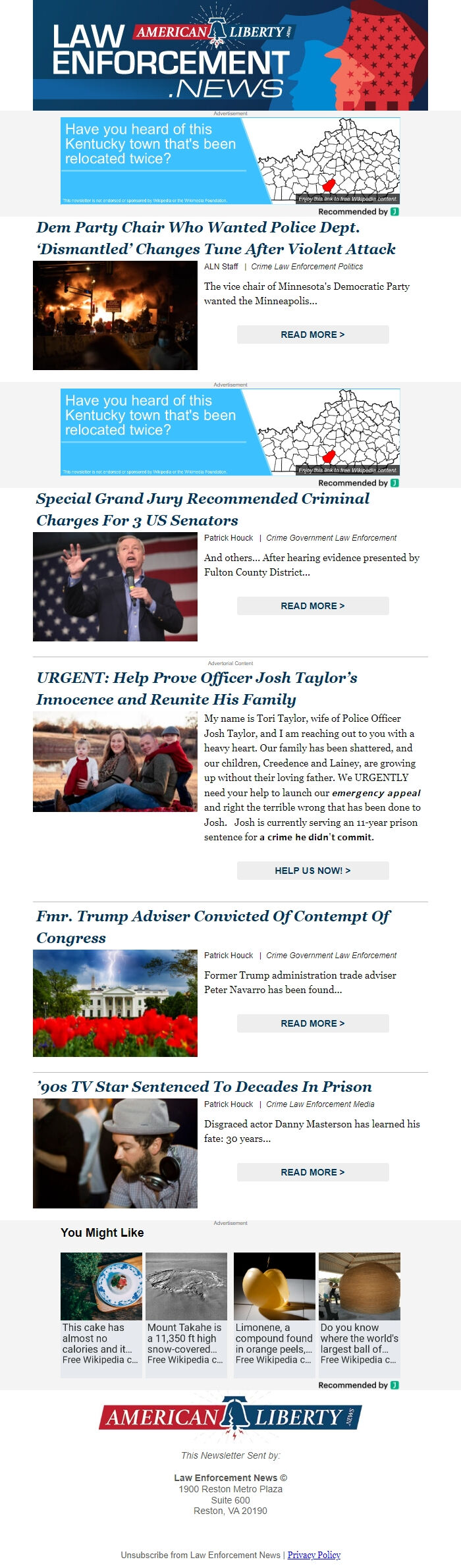Open the Taylor family photo appeal
Screen dimensions: 461x1568
115,762
